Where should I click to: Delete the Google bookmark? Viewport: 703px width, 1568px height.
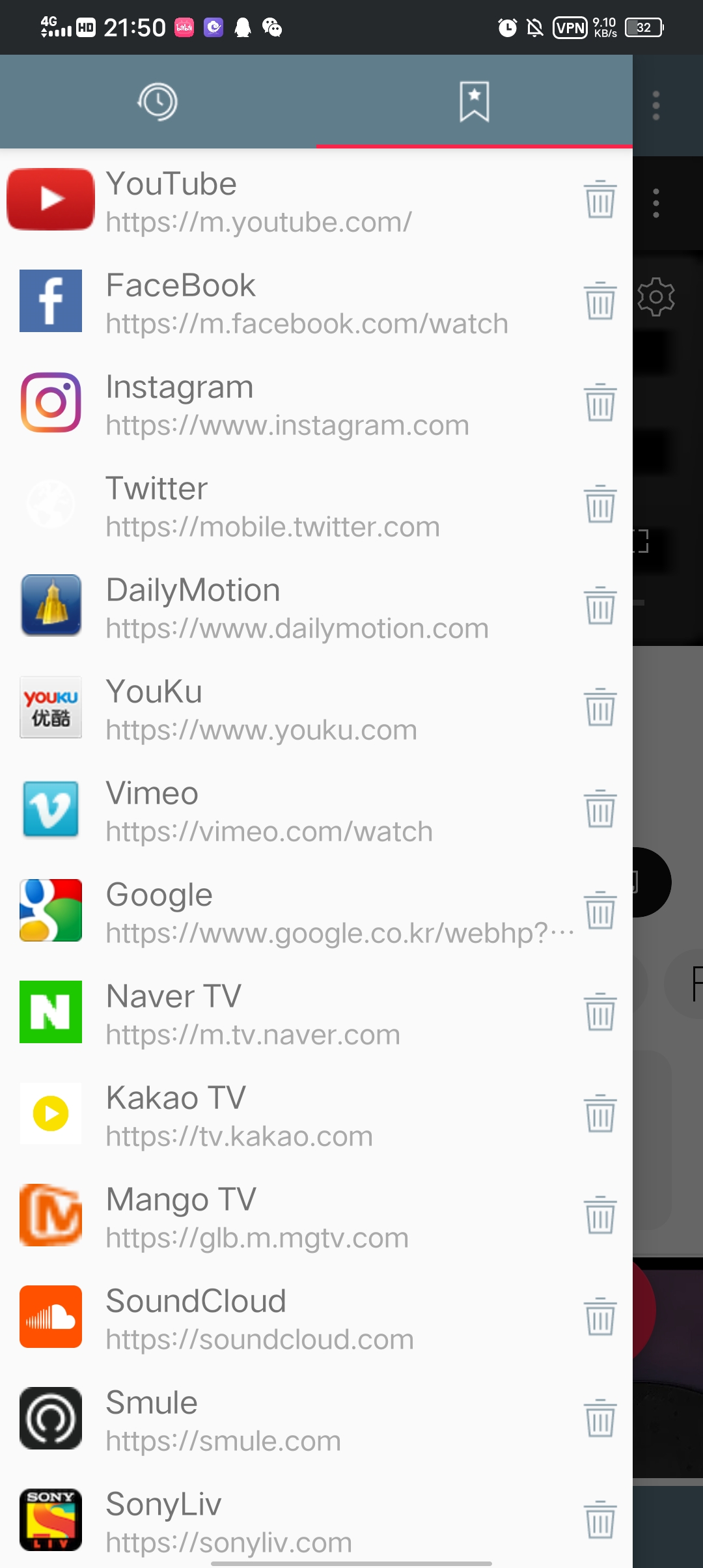pyautogui.click(x=600, y=910)
